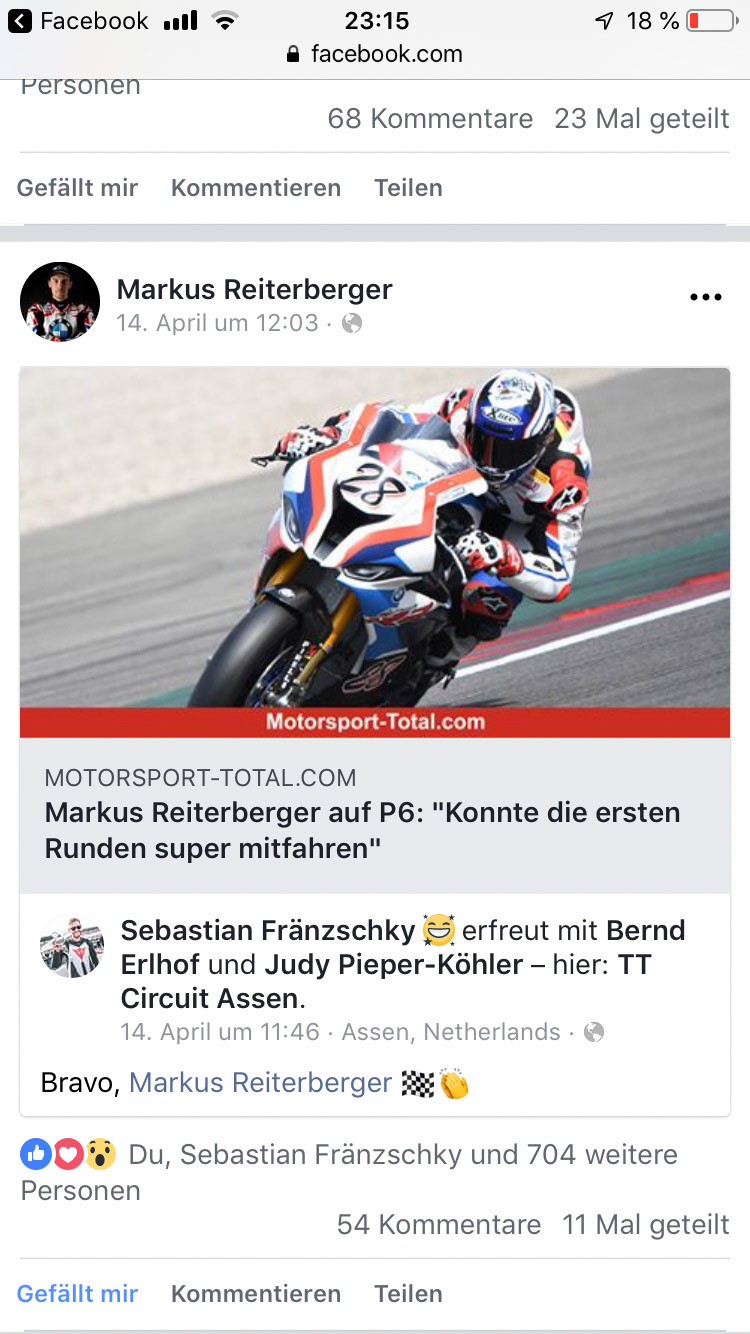Share Markus Reiterberger's post via Teilen
Viewport: 750px width, 1334px height.
[x=408, y=1293]
